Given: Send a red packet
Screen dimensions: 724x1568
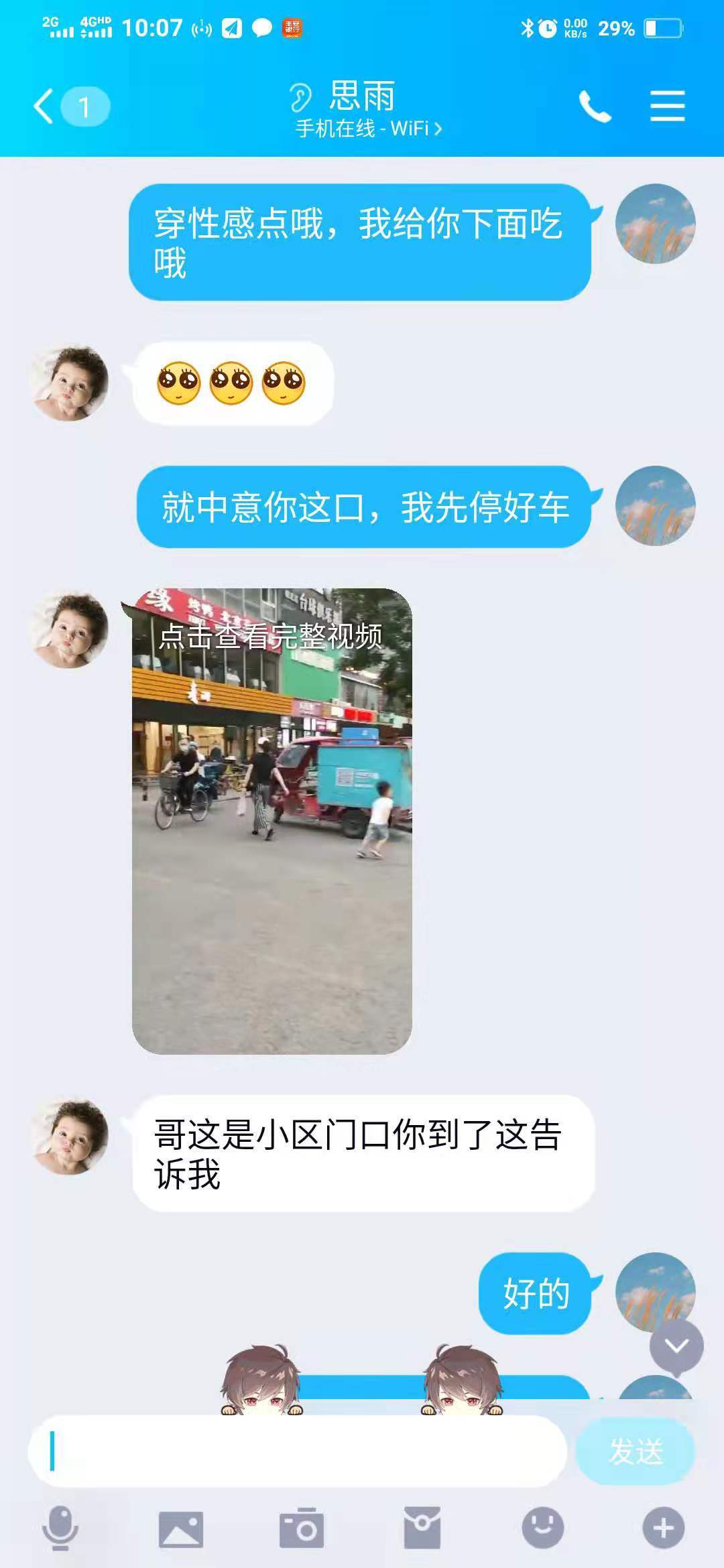Looking at the screenshot, I should pyautogui.click(x=422, y=1528).
